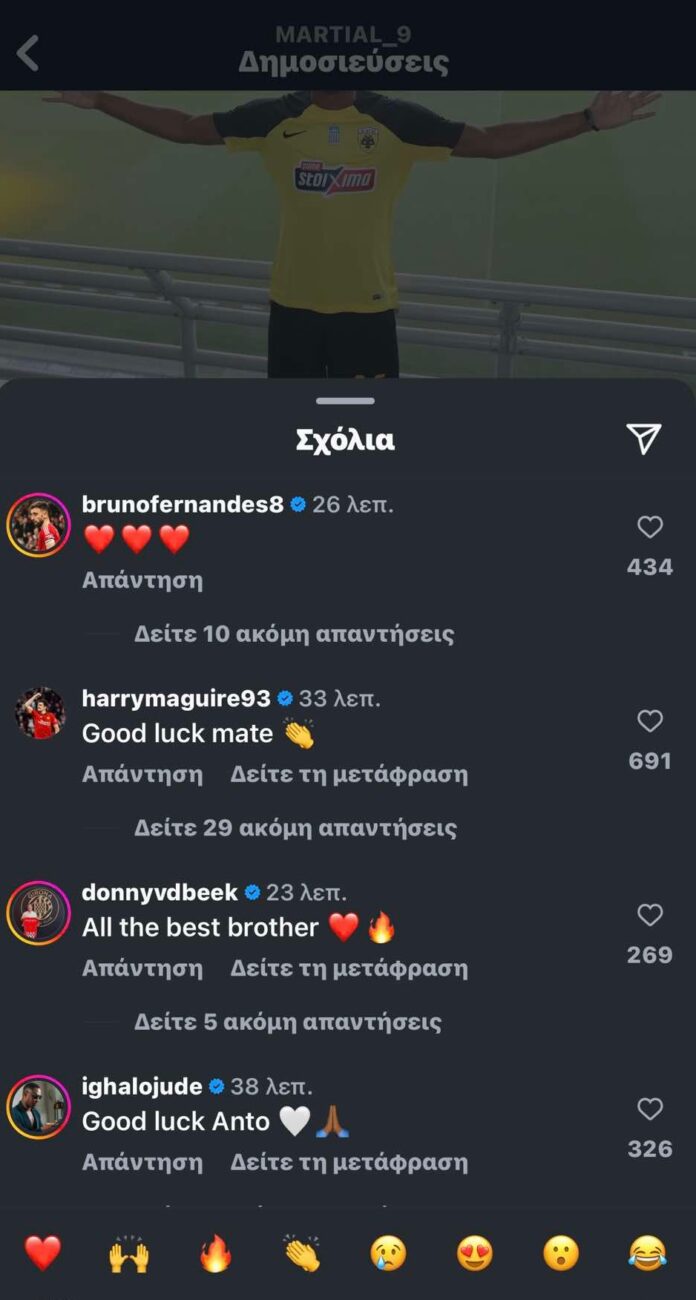Screen dimensions: 696x1300
Task: Reply to donnyvdbeek's comment
Action: tap(142, 968)
